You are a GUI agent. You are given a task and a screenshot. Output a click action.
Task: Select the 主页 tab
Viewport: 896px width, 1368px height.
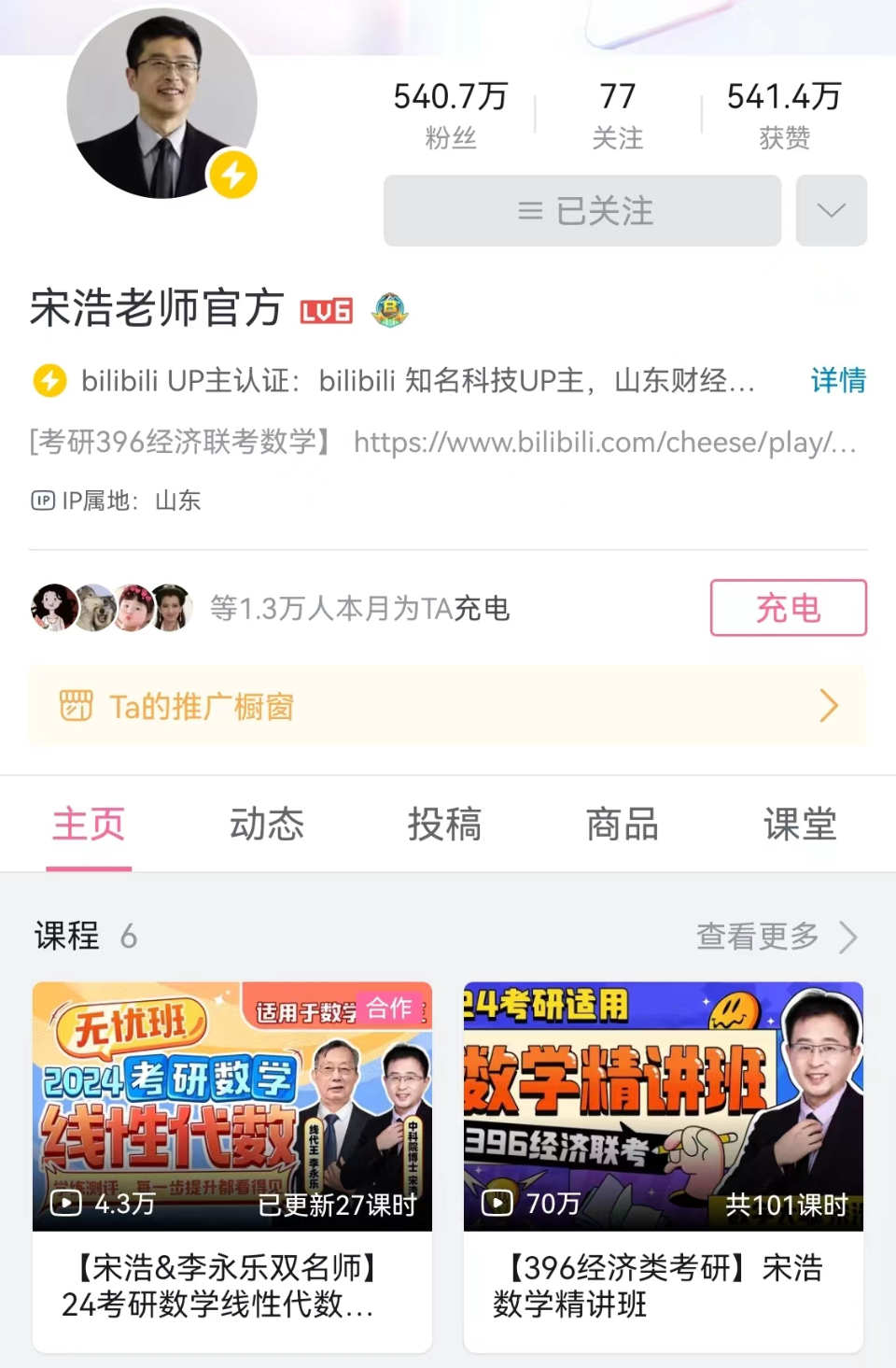89,825
